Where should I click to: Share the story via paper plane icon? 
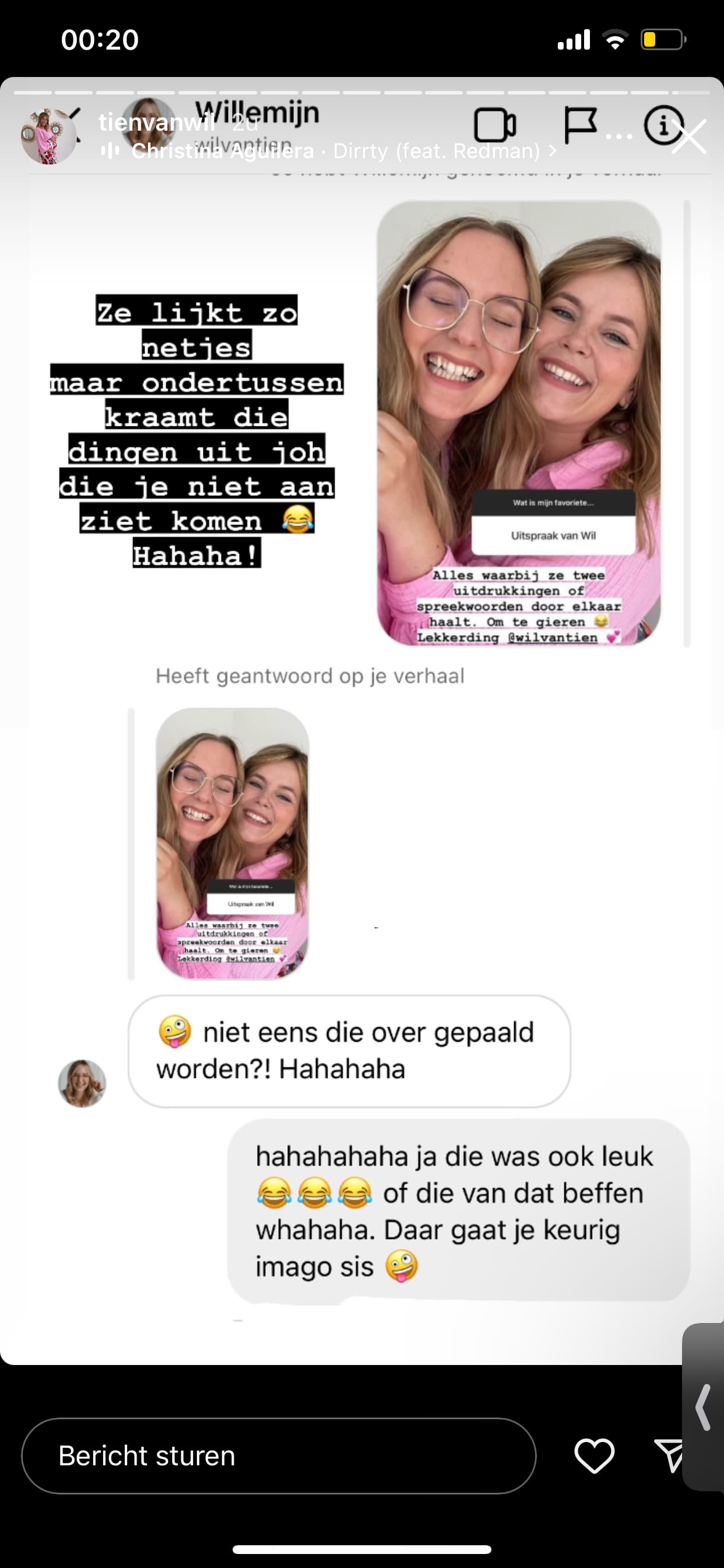669,1456
